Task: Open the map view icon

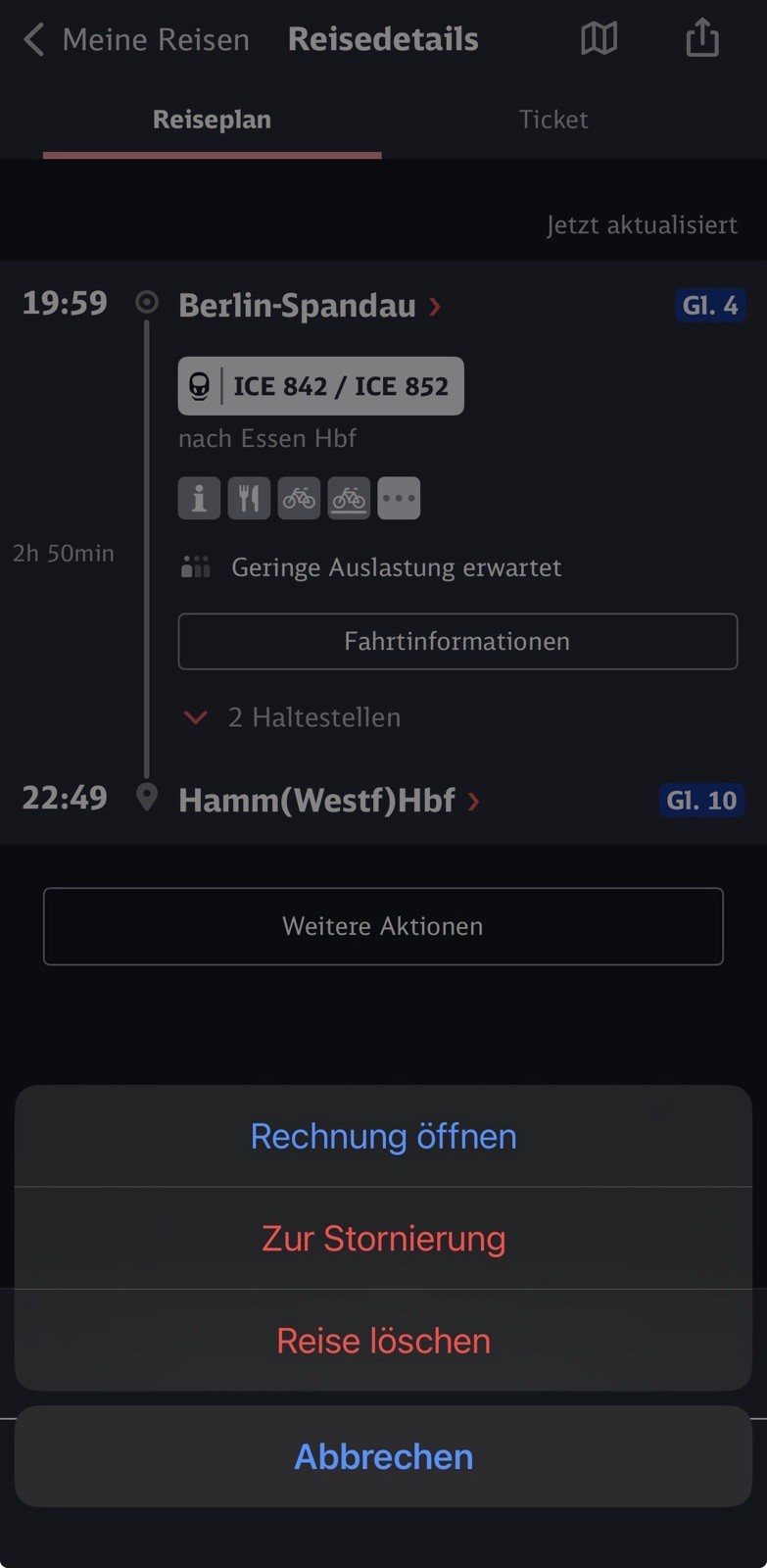Action: click(599, 39)
